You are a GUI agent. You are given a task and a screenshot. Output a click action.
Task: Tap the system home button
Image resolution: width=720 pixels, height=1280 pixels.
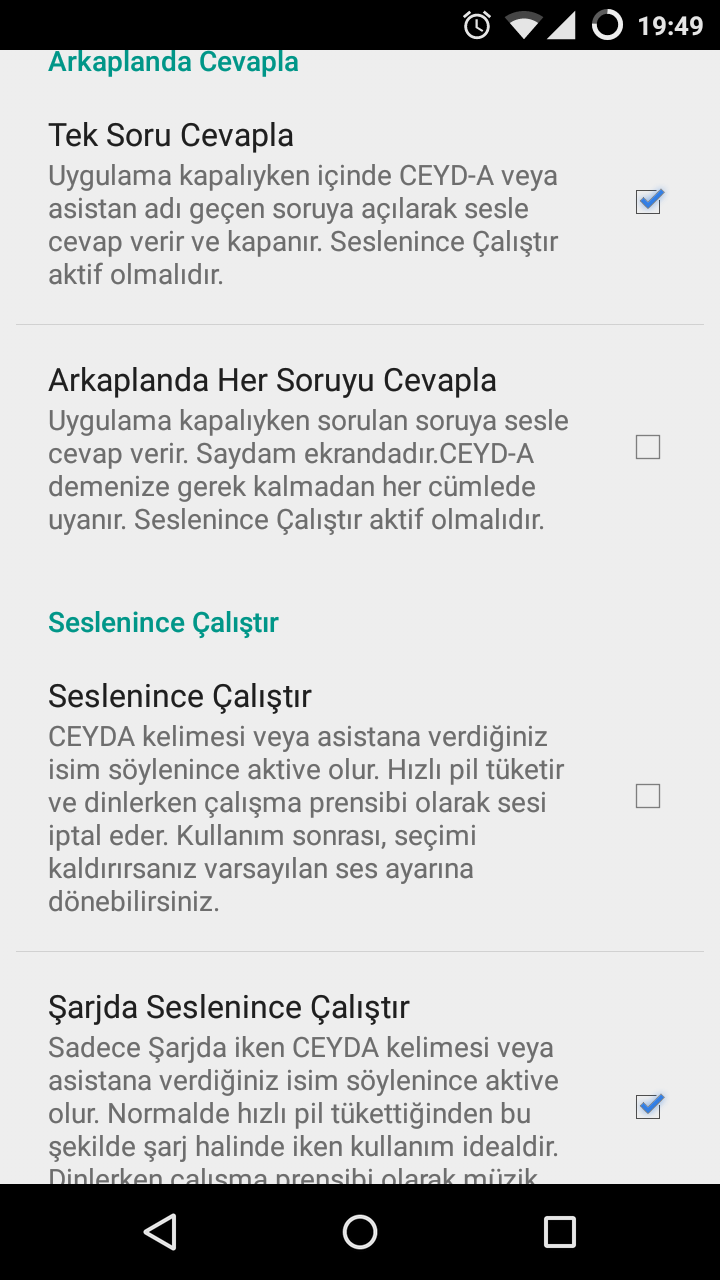(x=360, y=1232)
